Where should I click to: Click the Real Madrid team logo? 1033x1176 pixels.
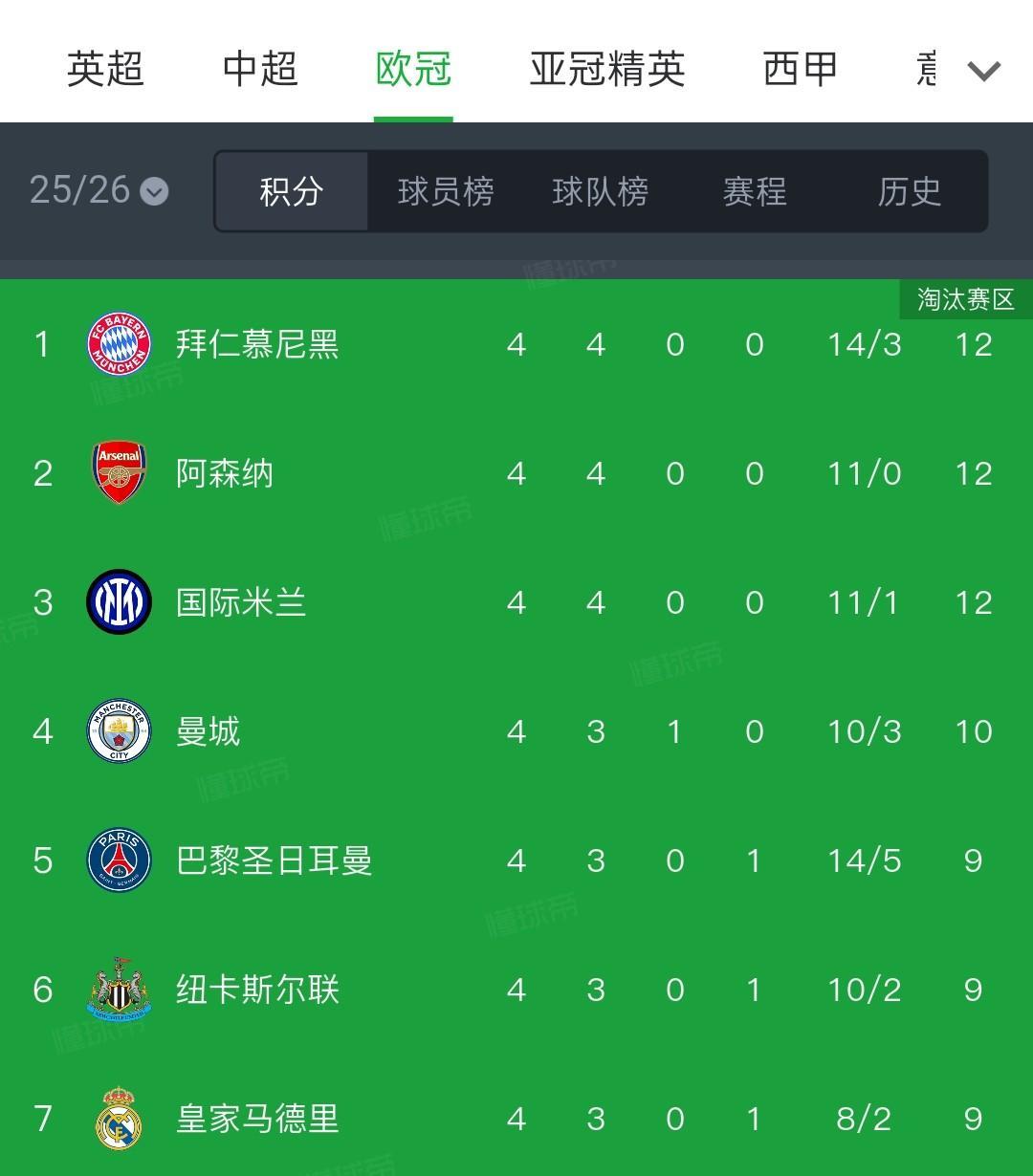pos(119,1119)
